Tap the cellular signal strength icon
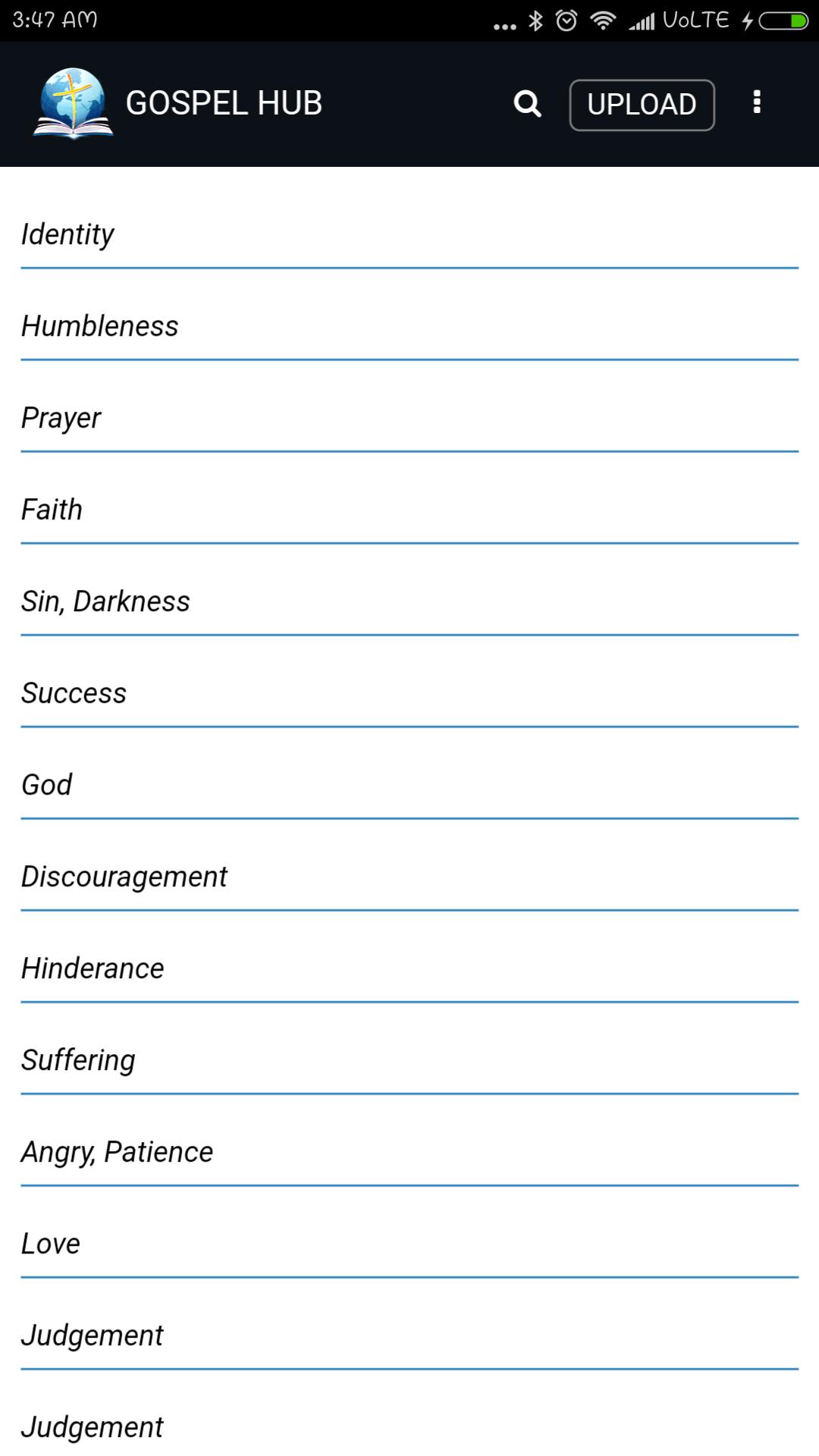Screen dimensions: 819x1456 [645, 20]
